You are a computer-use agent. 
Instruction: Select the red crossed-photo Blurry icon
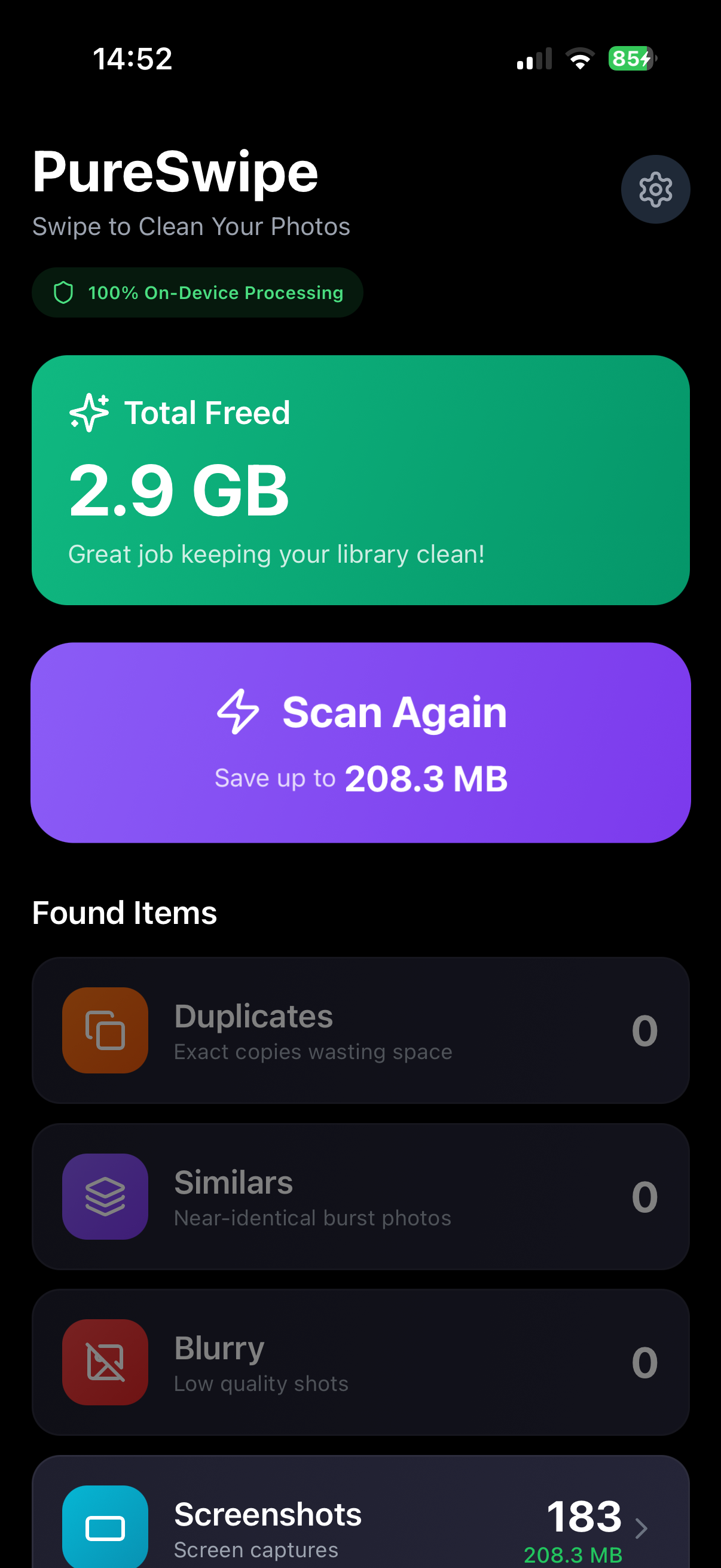click(x=105, y=1363)
